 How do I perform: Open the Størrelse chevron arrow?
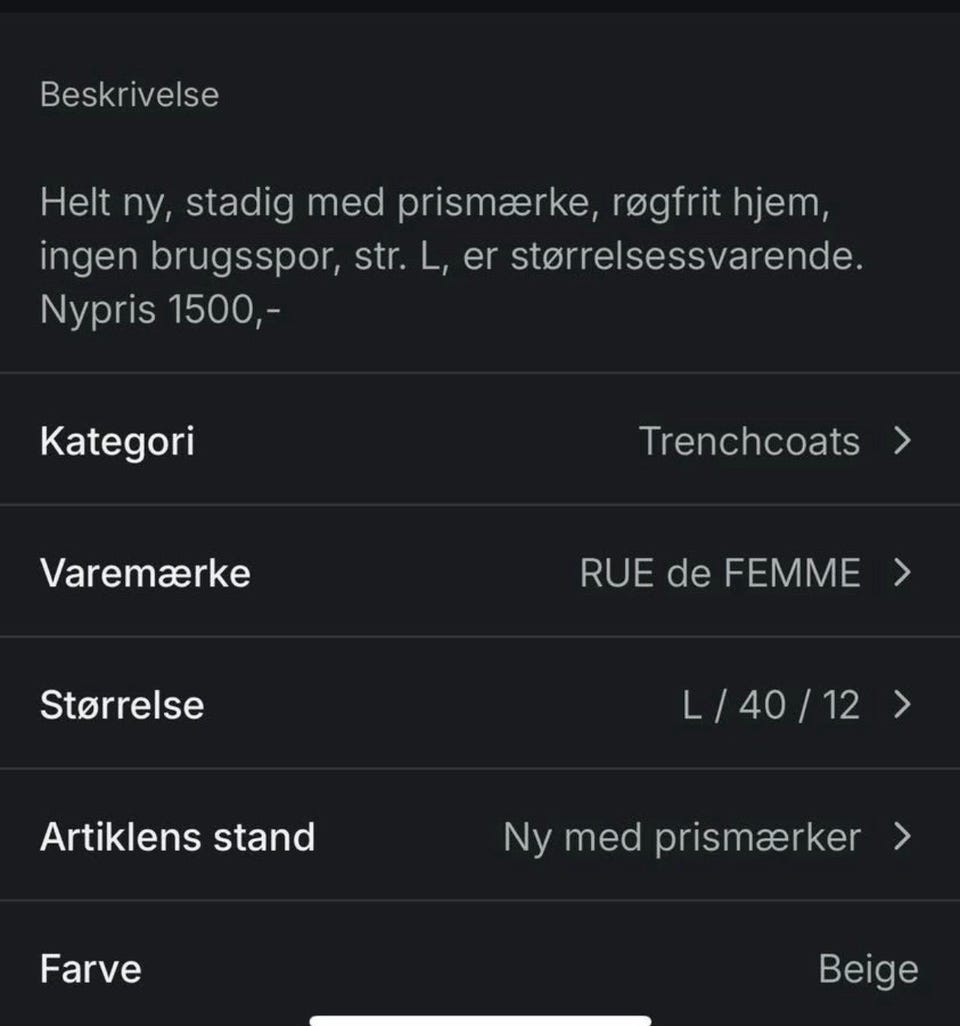[x=905, y=705]
